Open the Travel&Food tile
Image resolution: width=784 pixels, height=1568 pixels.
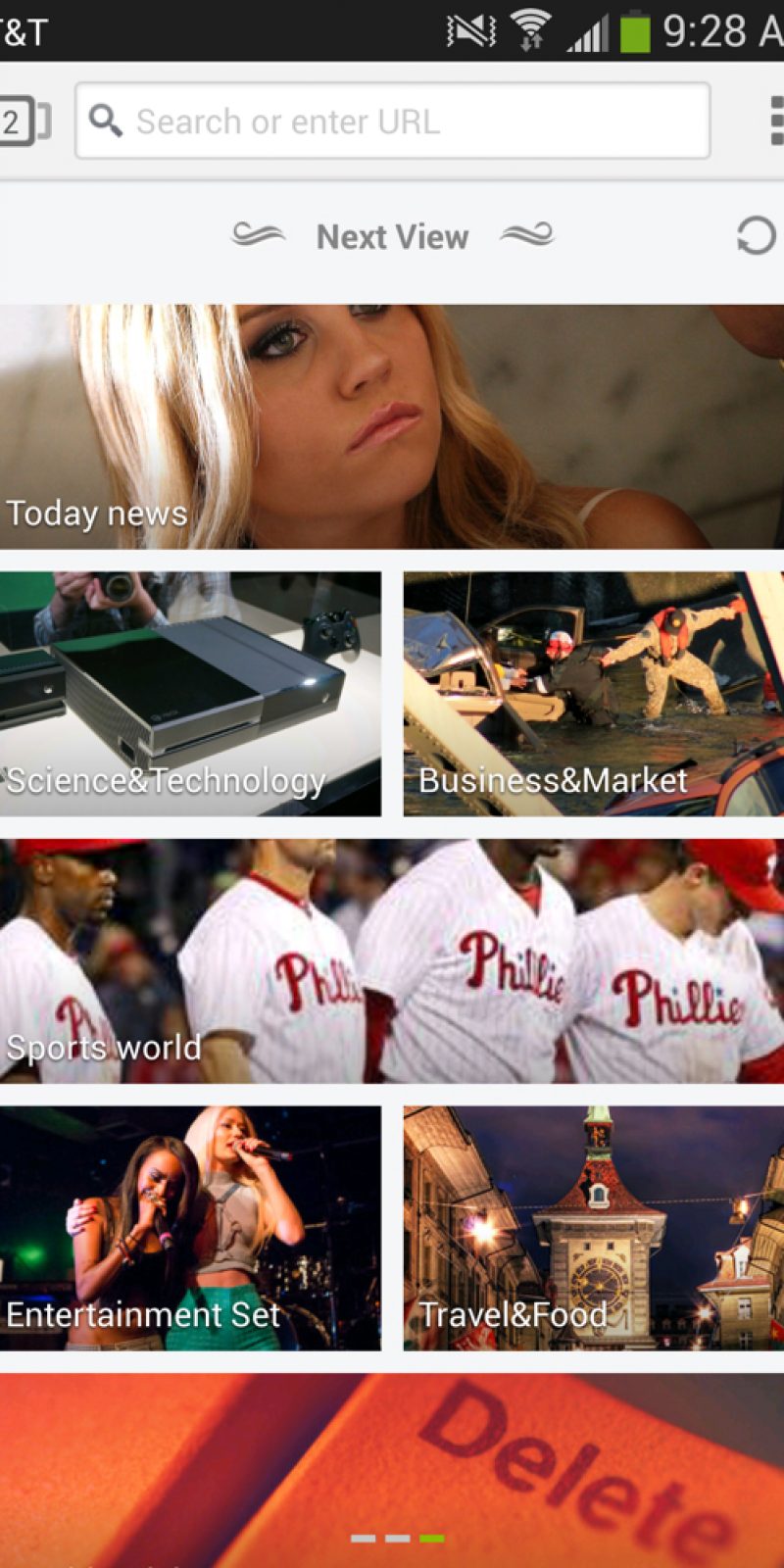[593, 1228]
